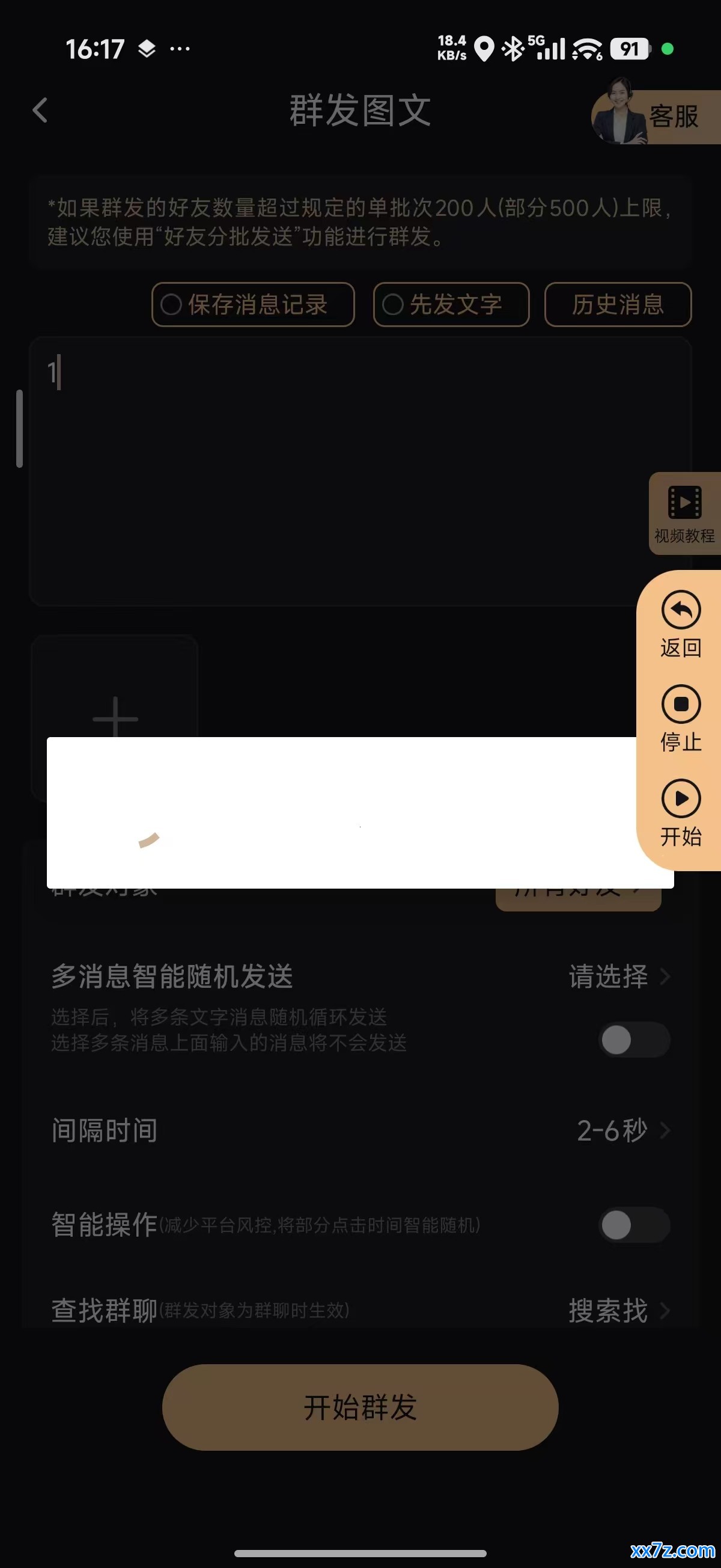The height and width of the screenshot is (1568, 721).
Task: Select the 保存消息记录 option
Action: click(252, 304)
